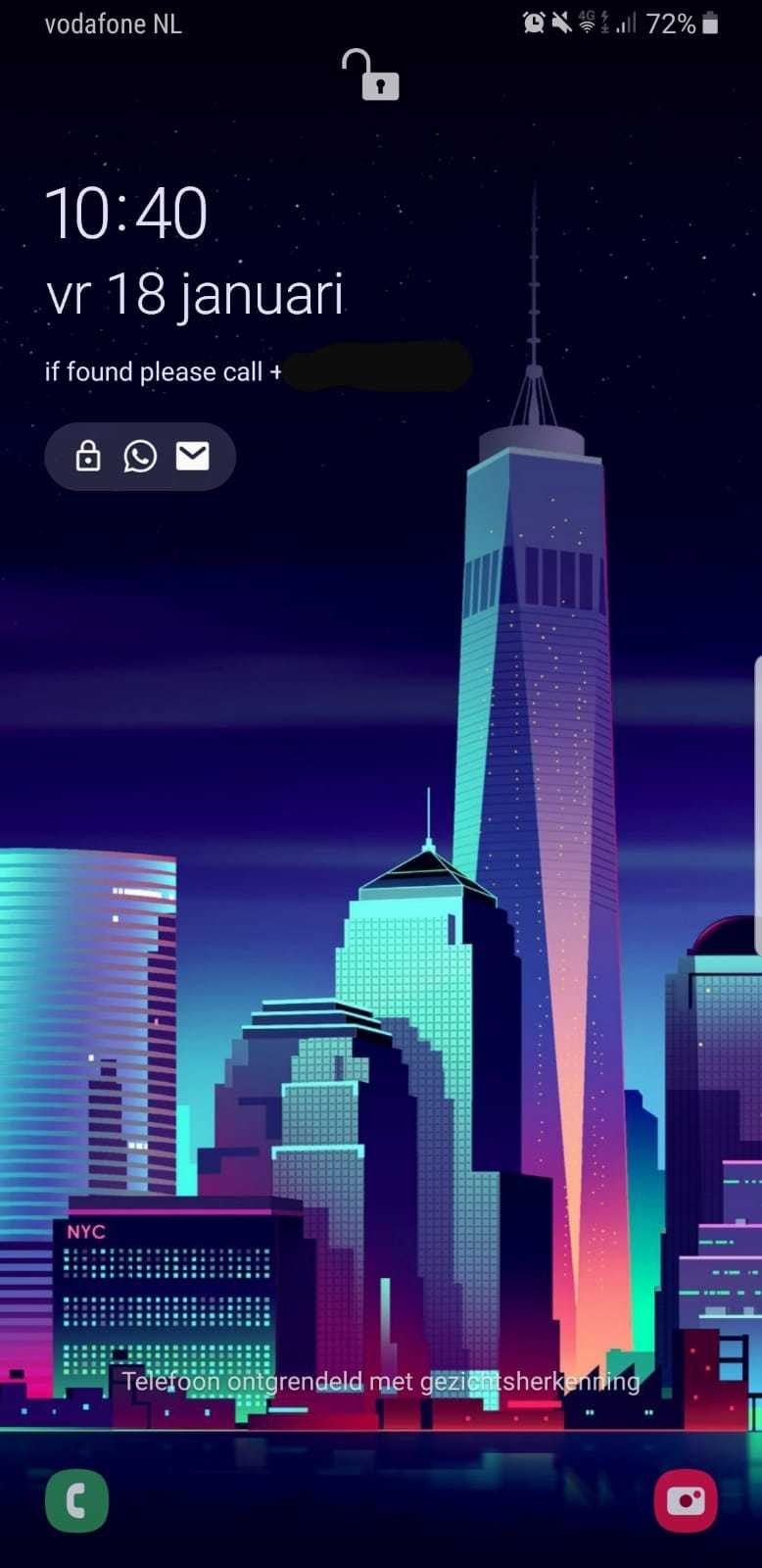
Task: Tap the lock notification icon
Action: pos(88,456)
